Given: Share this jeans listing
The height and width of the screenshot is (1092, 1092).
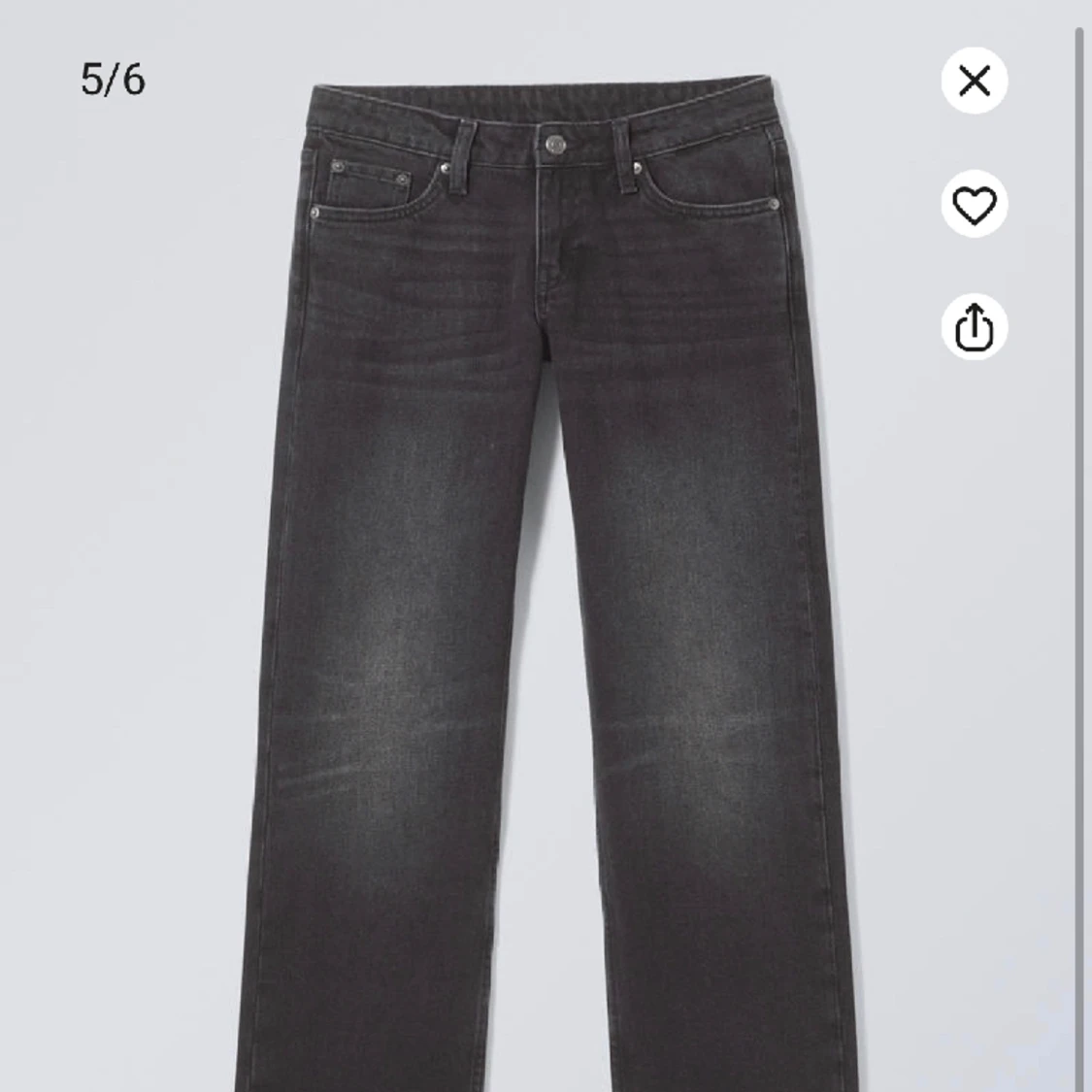Looking at the screenshot, I should (974, 327).
